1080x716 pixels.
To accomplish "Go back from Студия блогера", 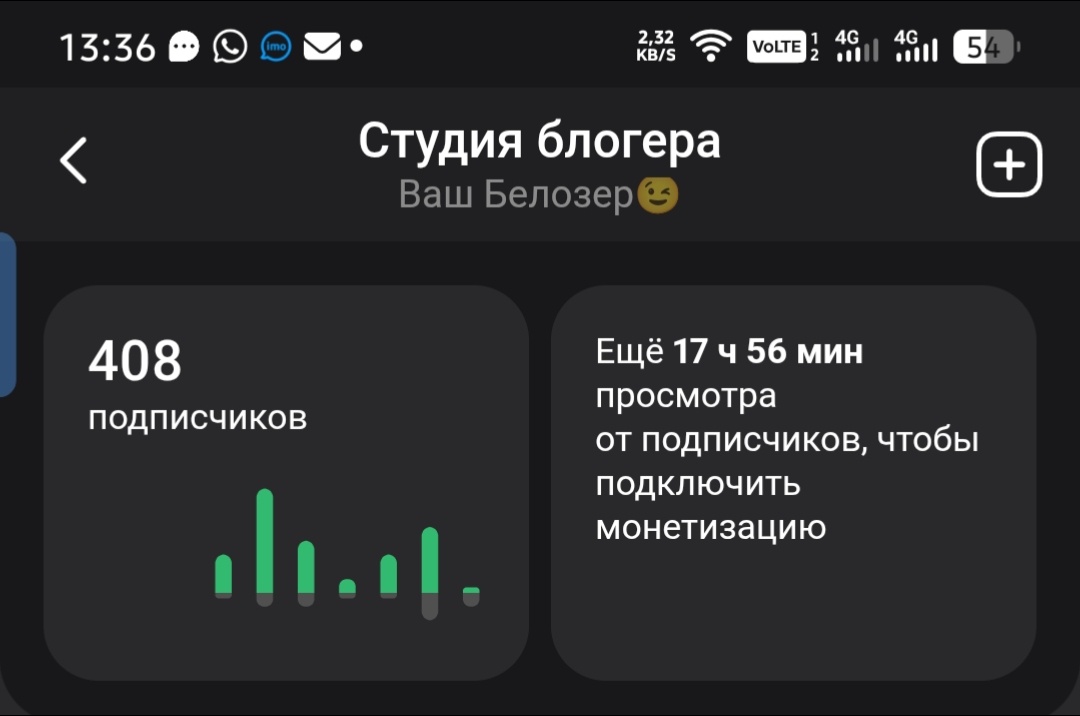I will [74, 162].
